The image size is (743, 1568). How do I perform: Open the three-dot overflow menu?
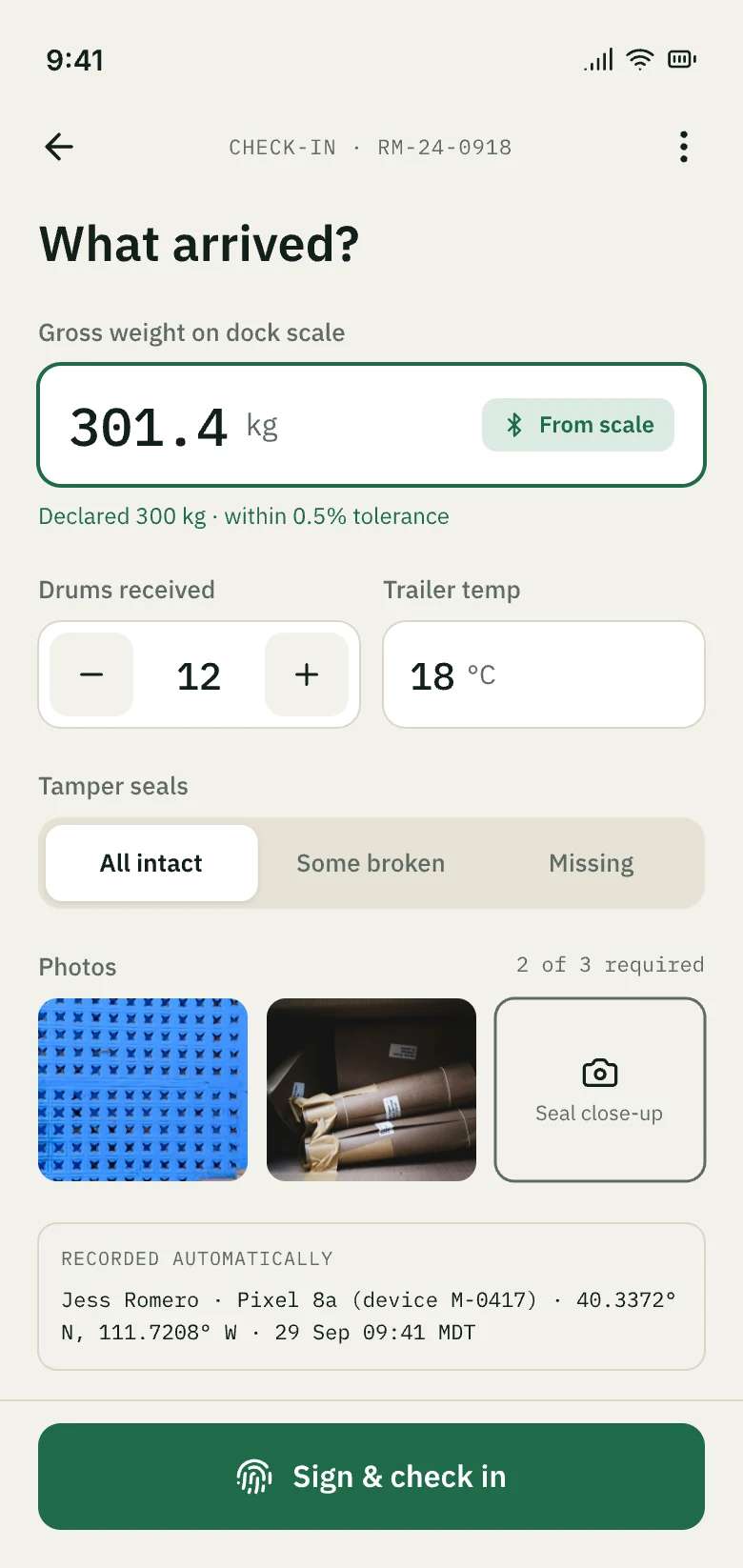(x=684, y=147)
